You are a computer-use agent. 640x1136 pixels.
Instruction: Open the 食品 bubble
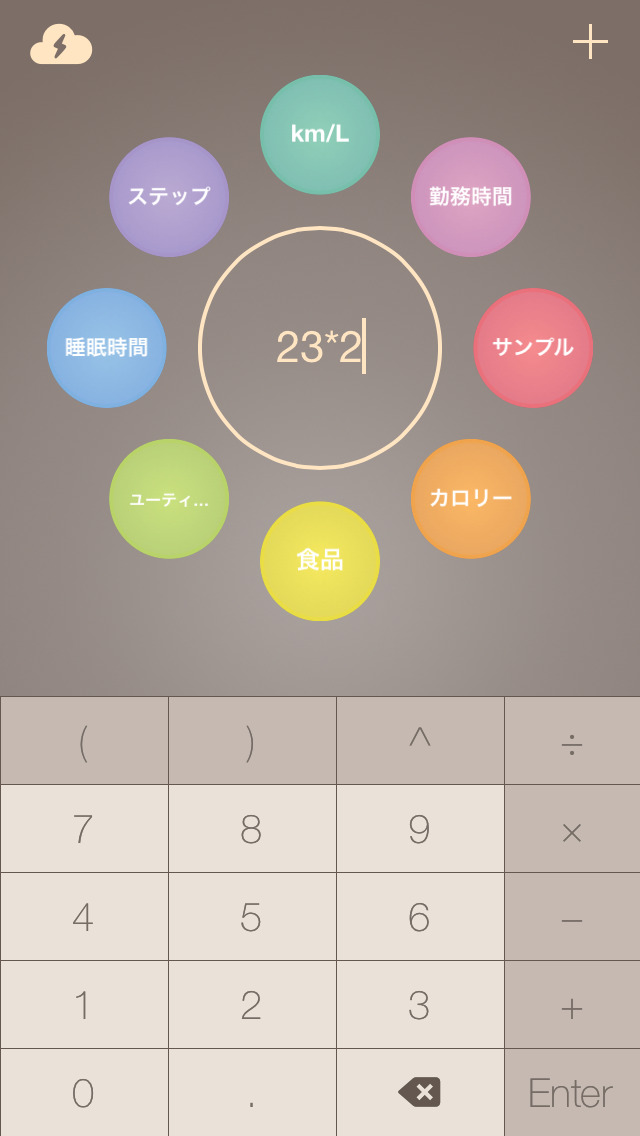point(320,561)
